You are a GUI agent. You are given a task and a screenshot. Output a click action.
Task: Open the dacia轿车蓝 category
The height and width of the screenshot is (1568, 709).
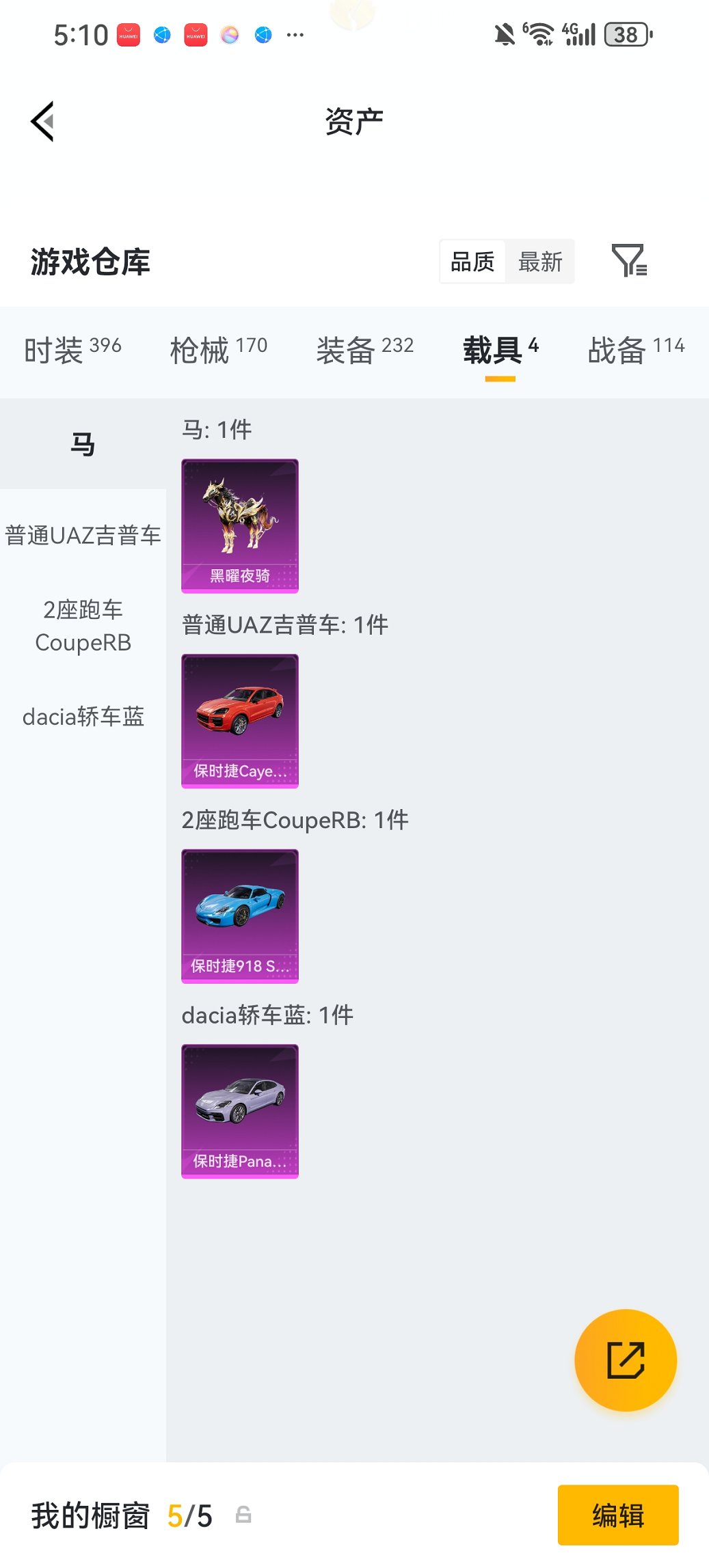tap(83, 718)
